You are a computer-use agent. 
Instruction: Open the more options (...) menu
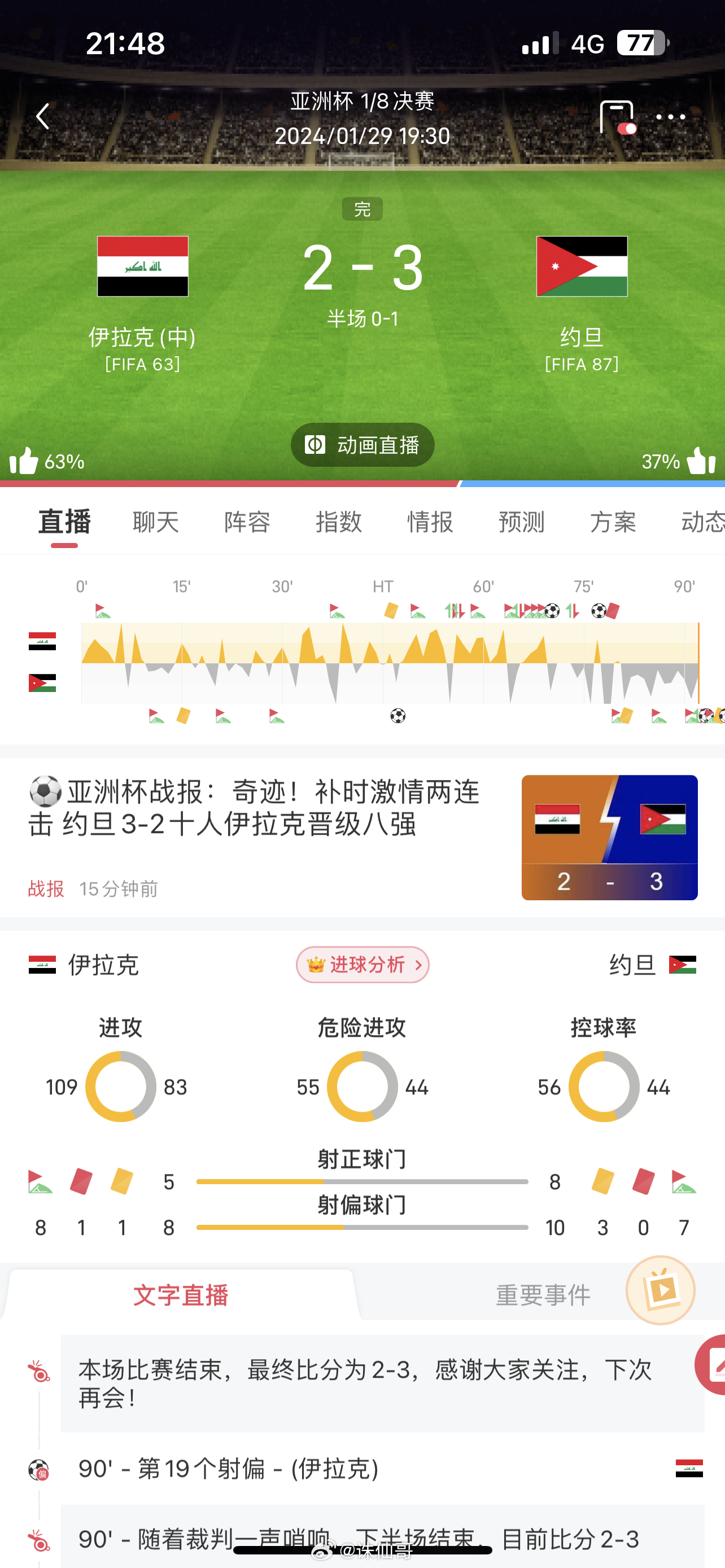[671, 117]
